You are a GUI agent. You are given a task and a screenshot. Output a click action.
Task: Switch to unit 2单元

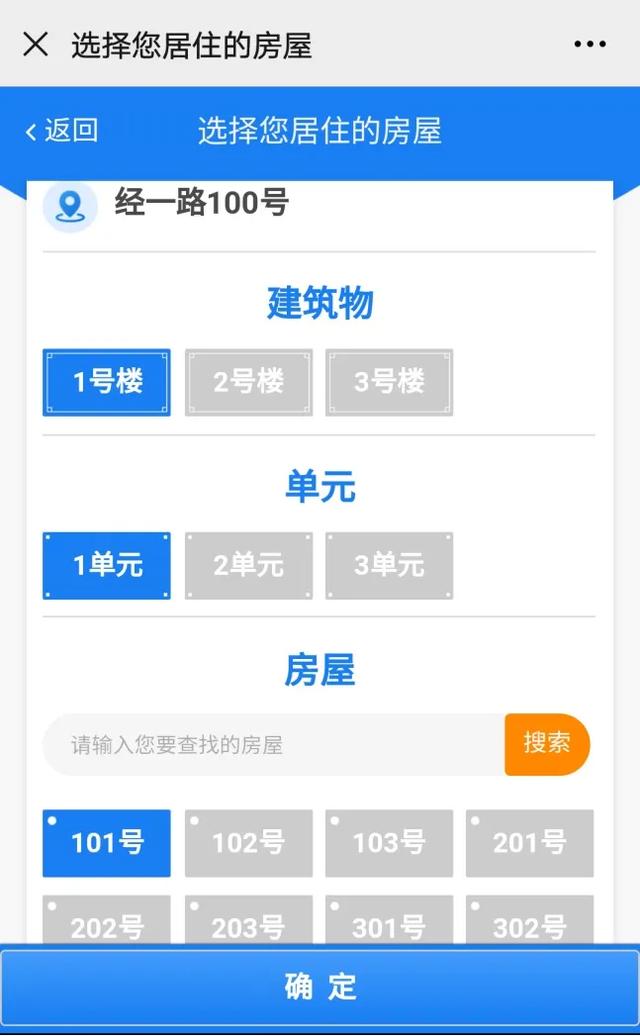click(248, 565)
